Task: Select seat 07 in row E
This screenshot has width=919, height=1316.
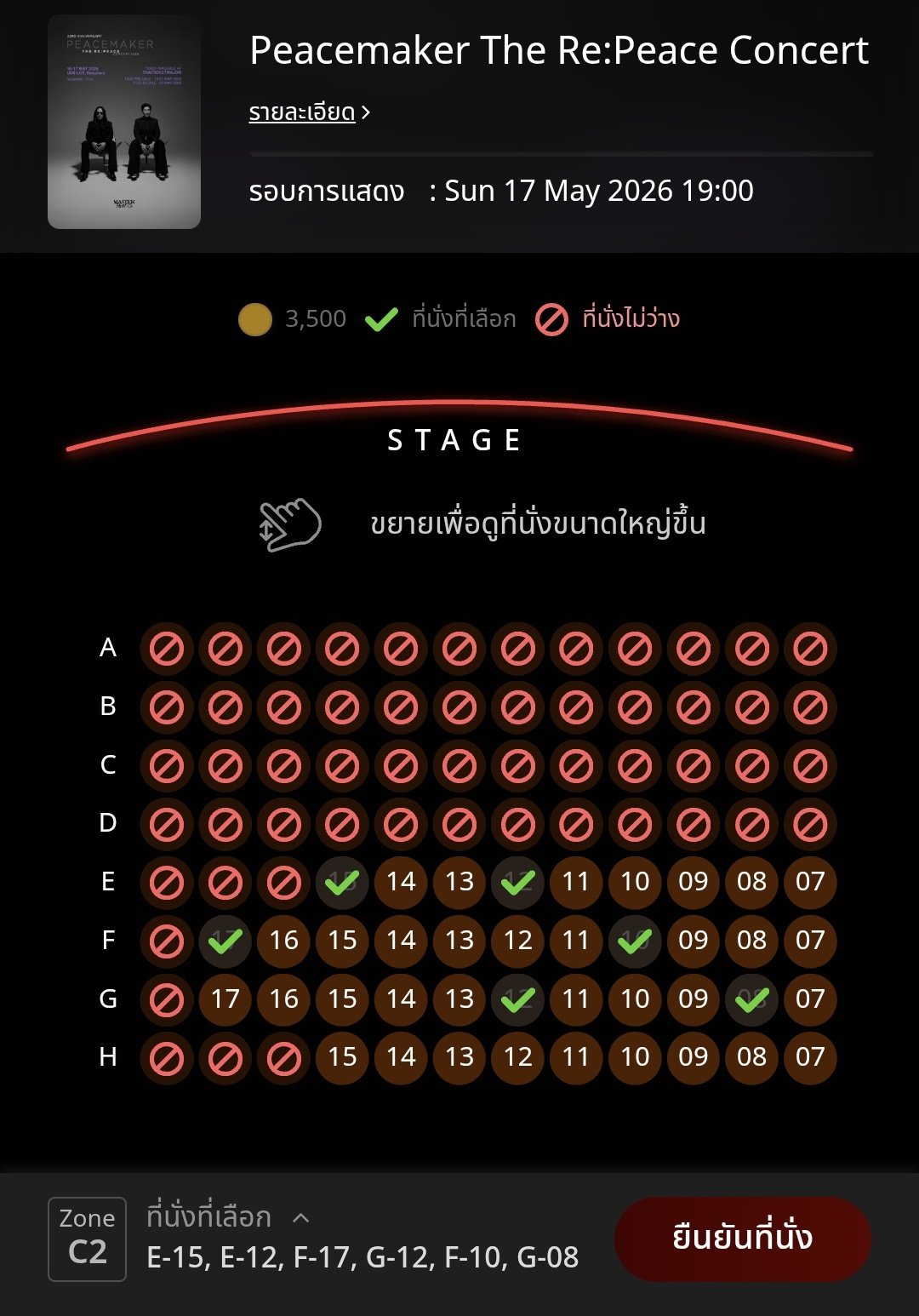Action: (x=810, y=882)
